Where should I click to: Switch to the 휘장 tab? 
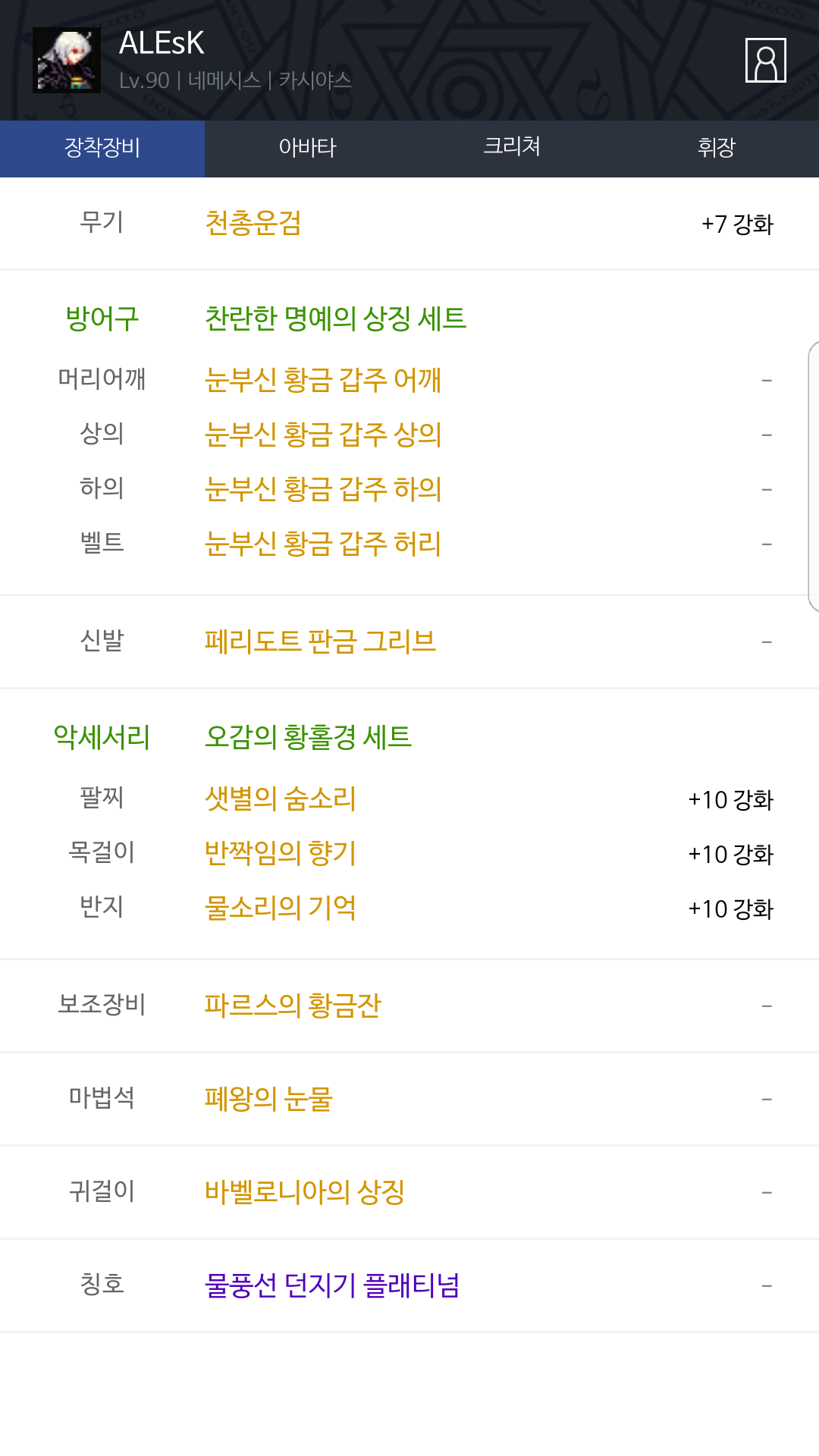(717, 148)
